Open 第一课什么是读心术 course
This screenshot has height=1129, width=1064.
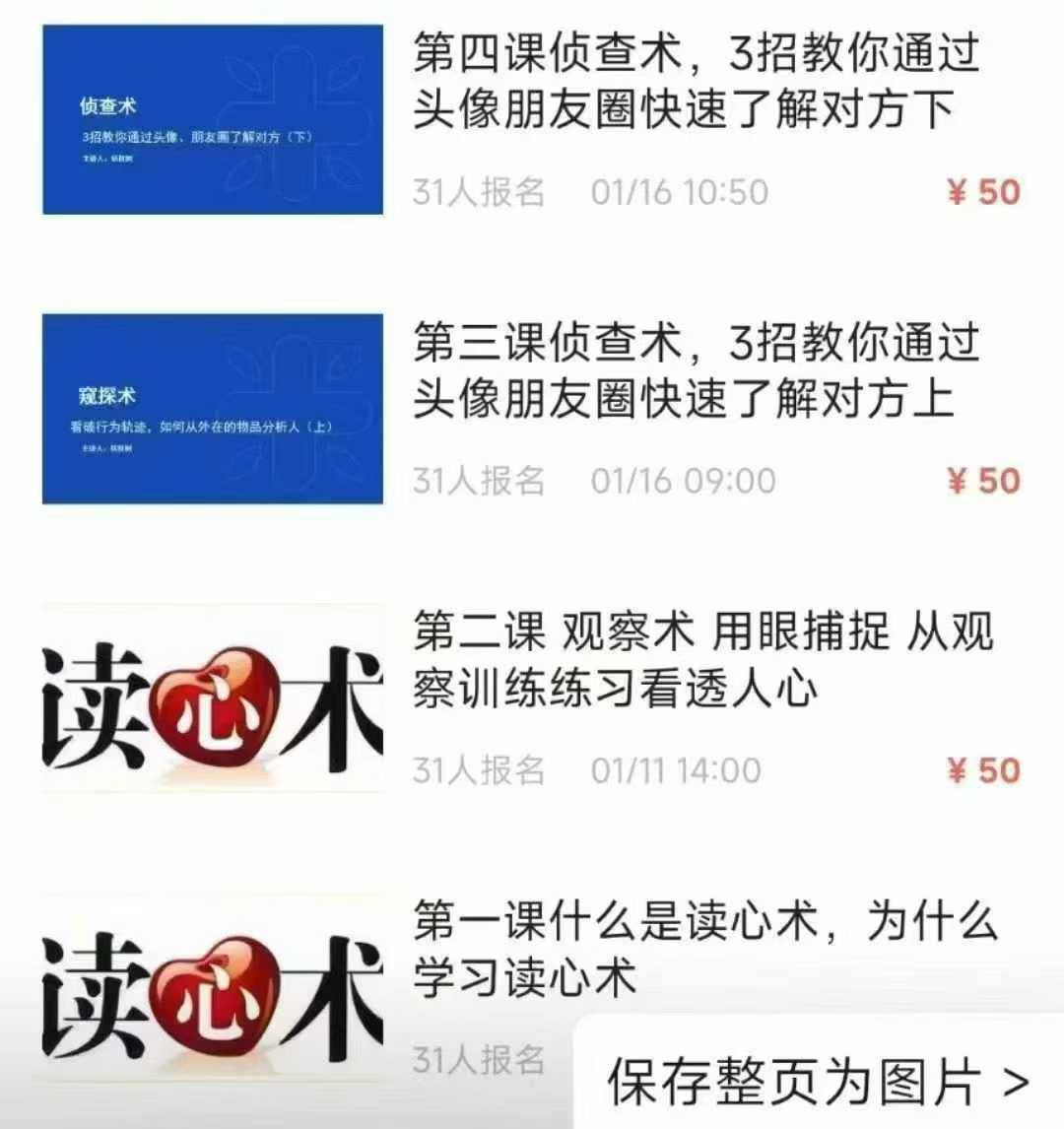click(704, 950)
